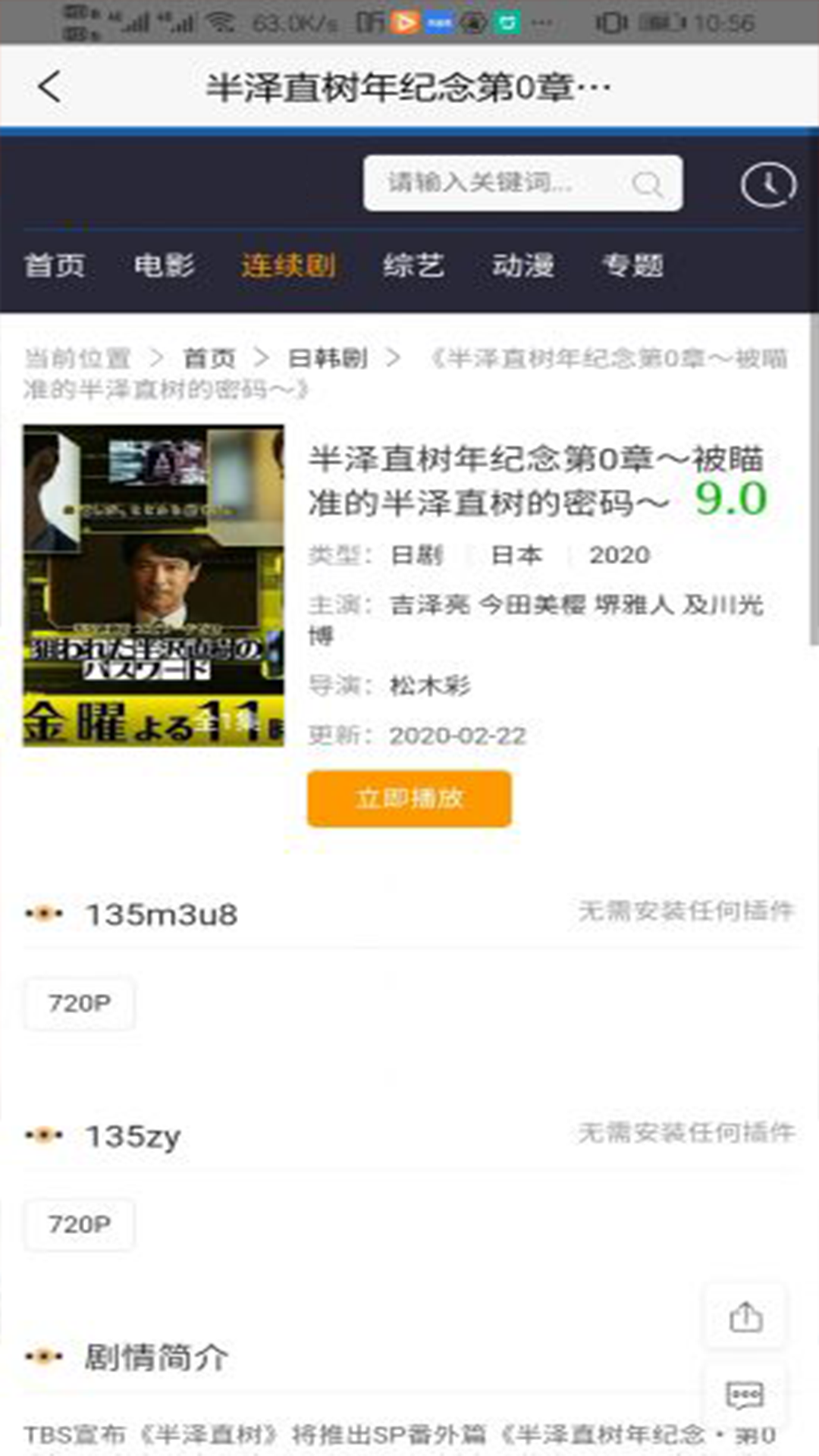819x1456 pixels.
Task: Select 720P under the 135zy source
Action: 79,1223
